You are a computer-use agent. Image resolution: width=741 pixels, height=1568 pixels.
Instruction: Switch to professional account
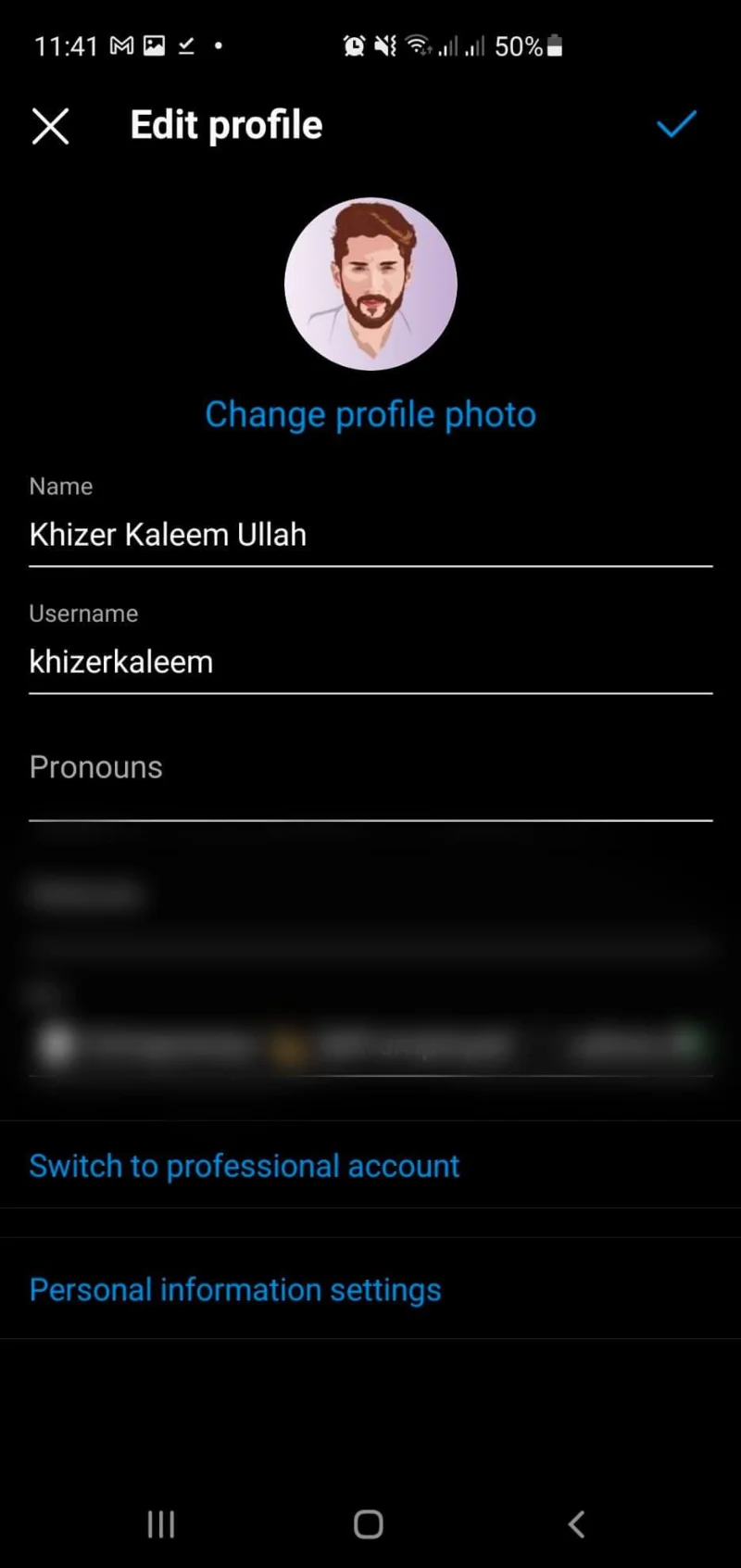point(244,1166)
